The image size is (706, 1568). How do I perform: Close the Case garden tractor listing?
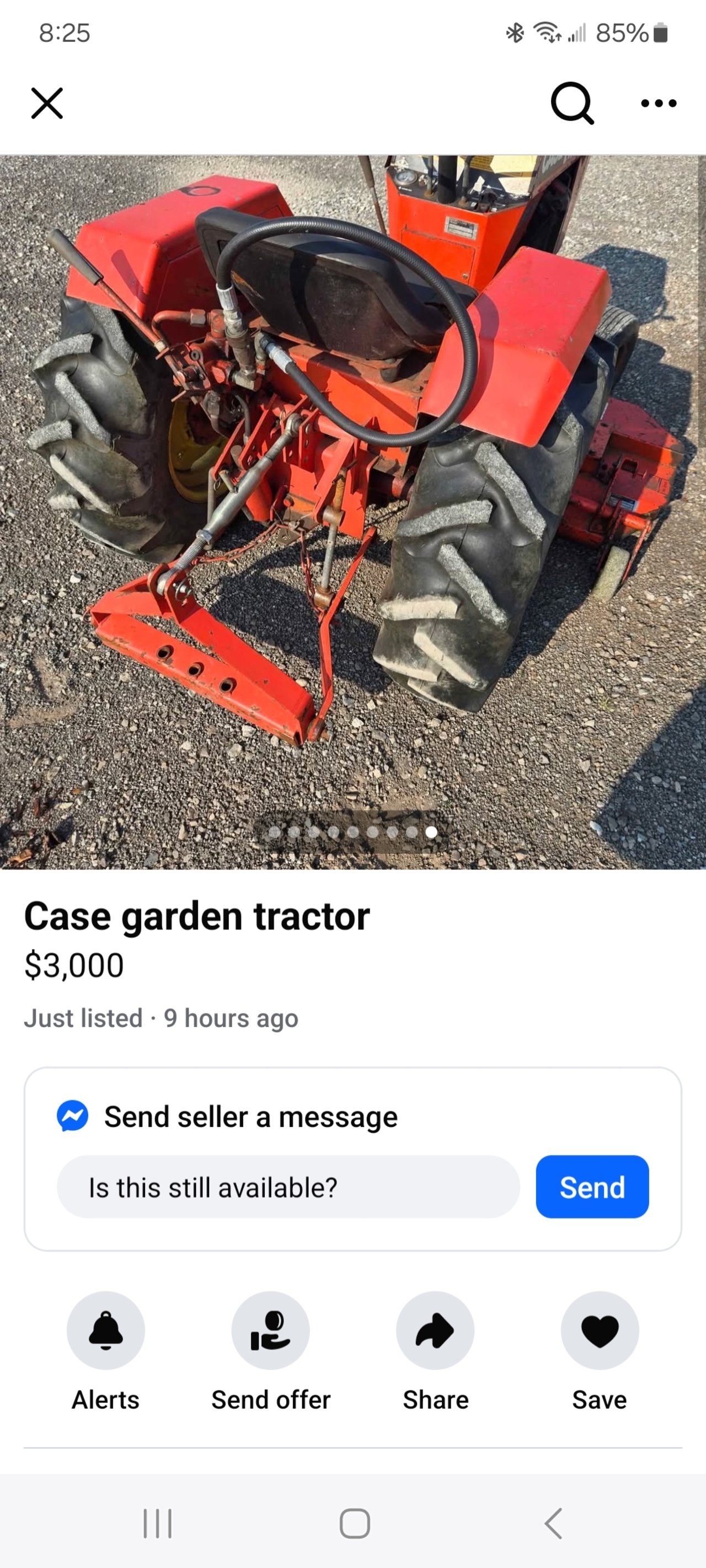[47, 103]
